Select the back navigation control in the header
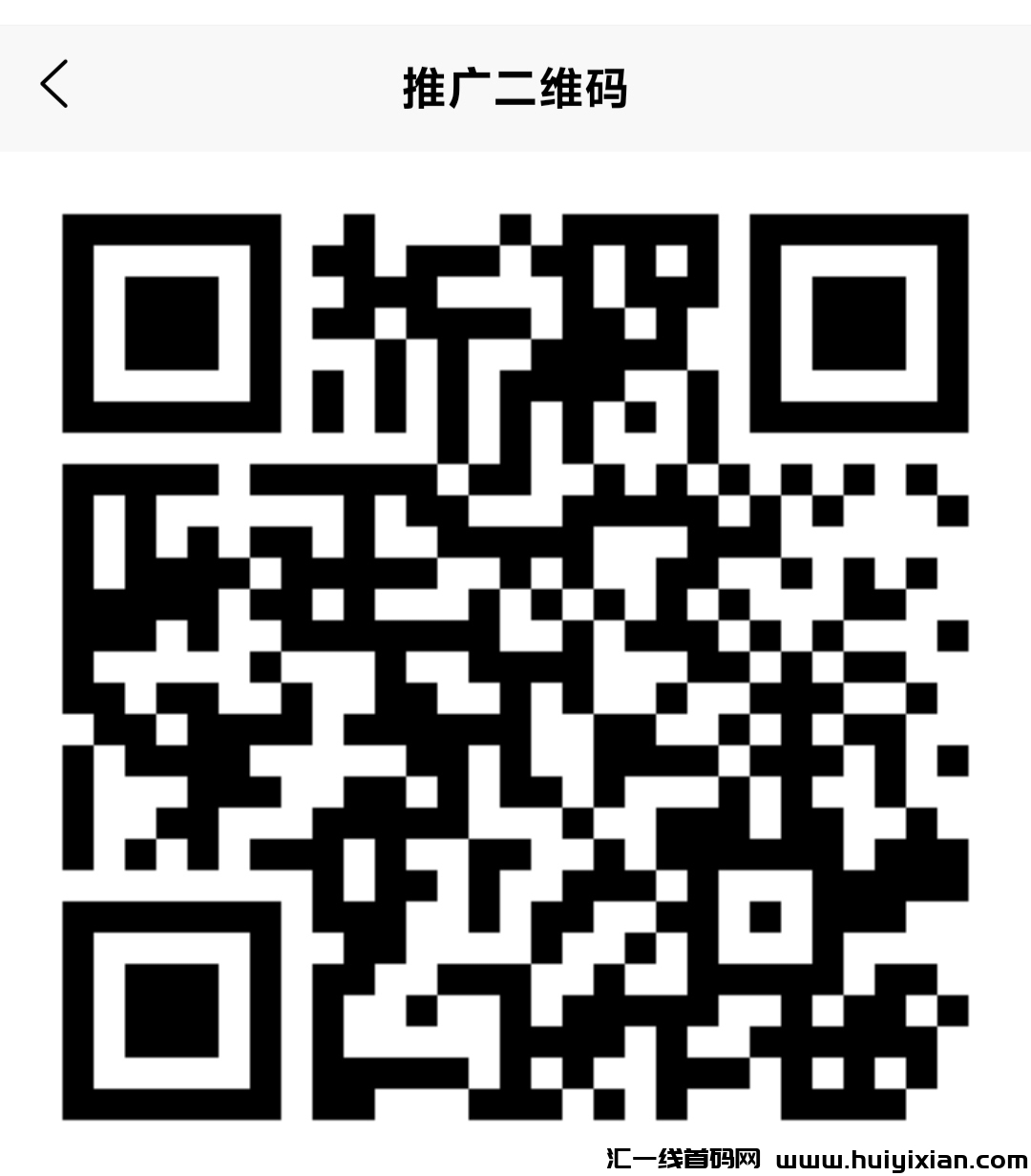1031x1176 pixels. pyautogui.click(x=54, y=84)
